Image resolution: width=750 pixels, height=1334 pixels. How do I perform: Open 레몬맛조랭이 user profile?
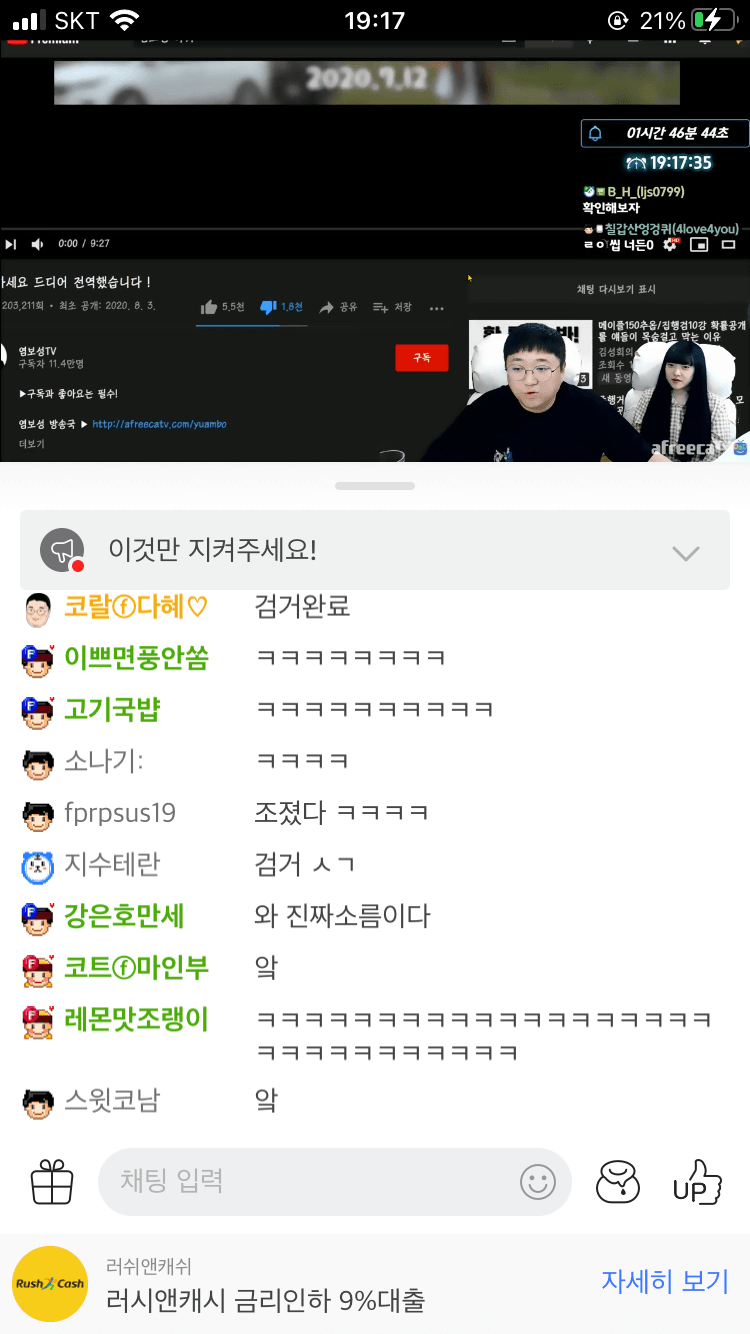[136, 1020]
